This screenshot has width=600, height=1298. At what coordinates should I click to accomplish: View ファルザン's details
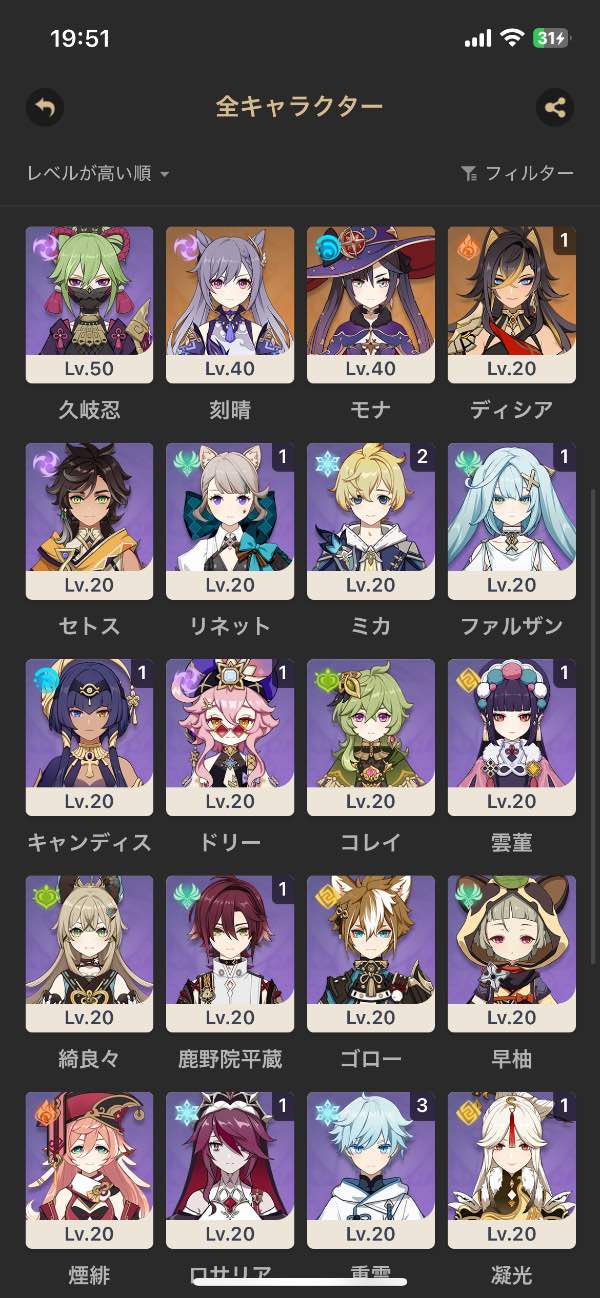[x=511, y=521]
